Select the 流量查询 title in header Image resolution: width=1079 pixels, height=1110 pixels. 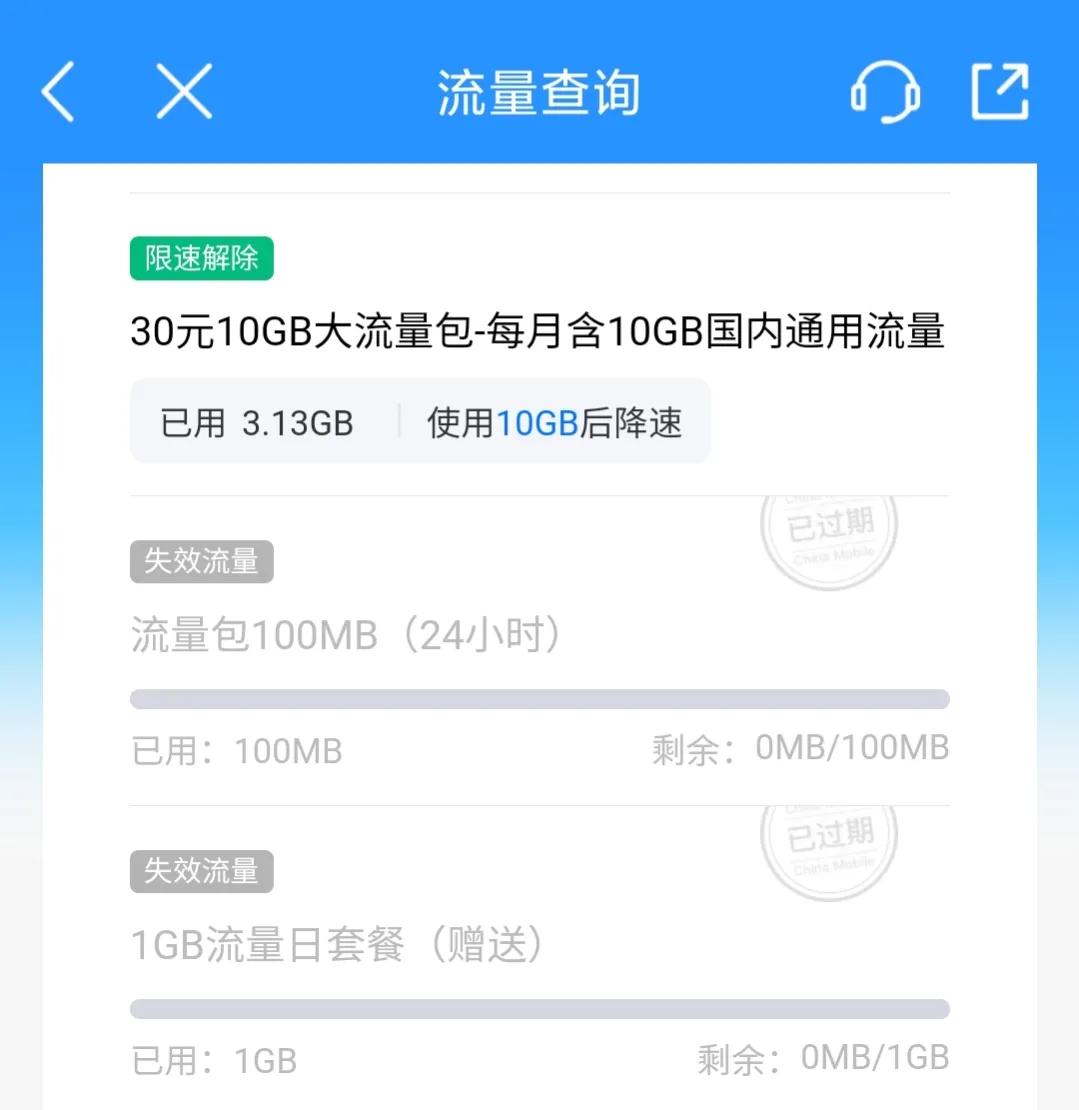tap(539, 90)
